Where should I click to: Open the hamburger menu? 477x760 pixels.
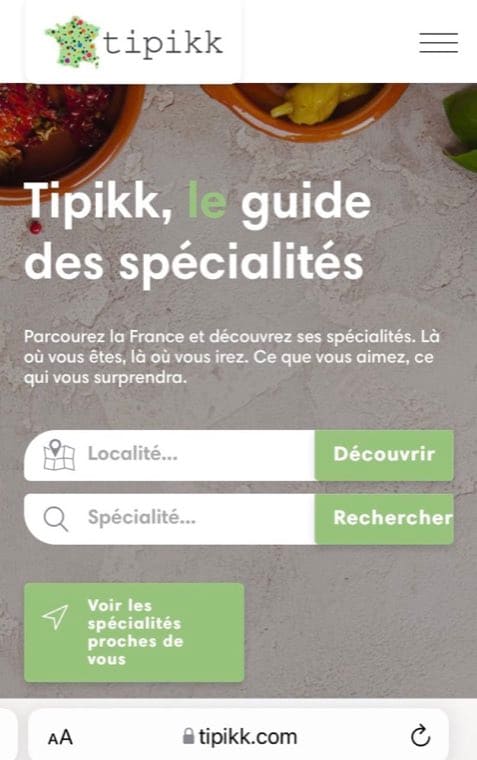(439, 43)
